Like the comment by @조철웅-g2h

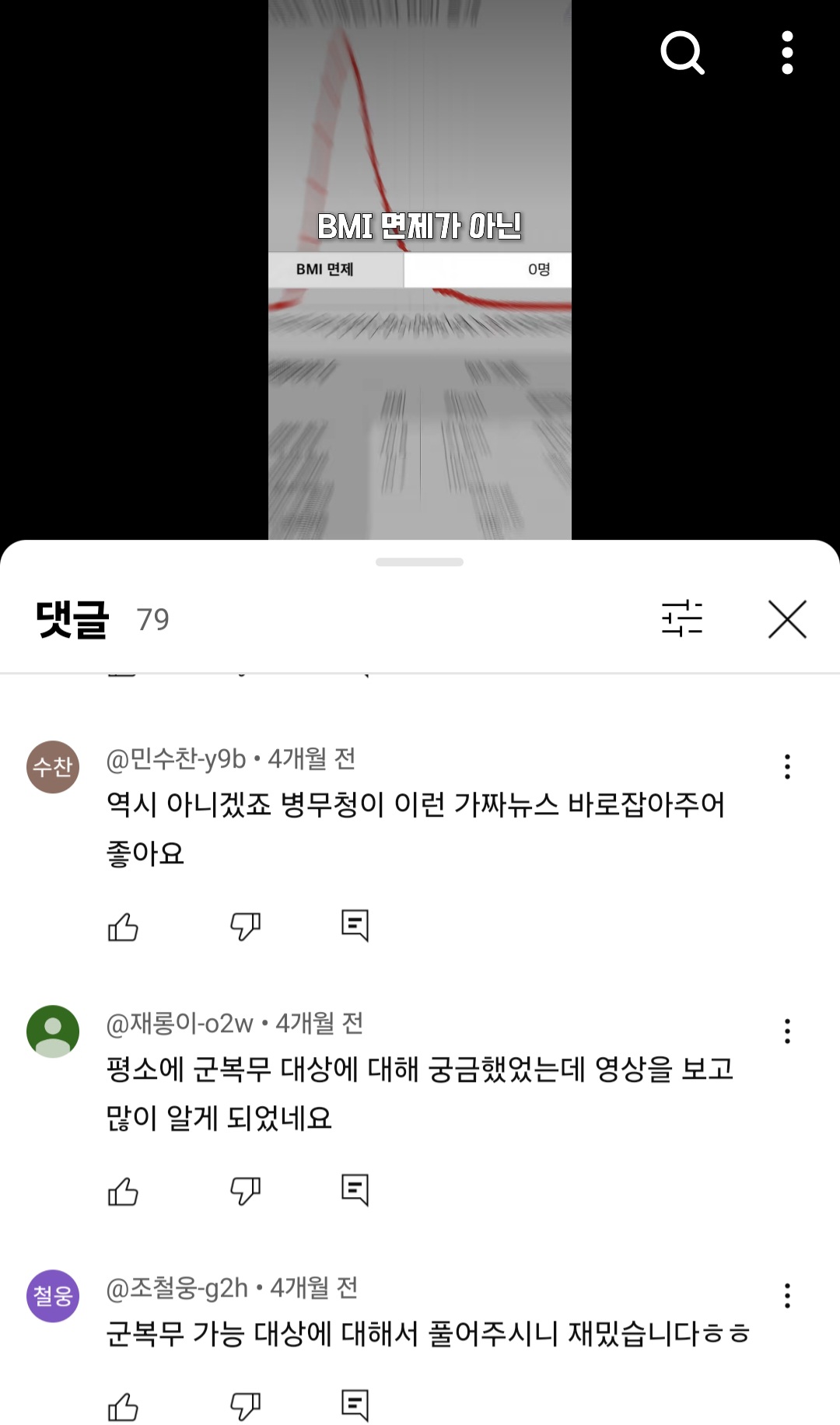click(123, 1406)
